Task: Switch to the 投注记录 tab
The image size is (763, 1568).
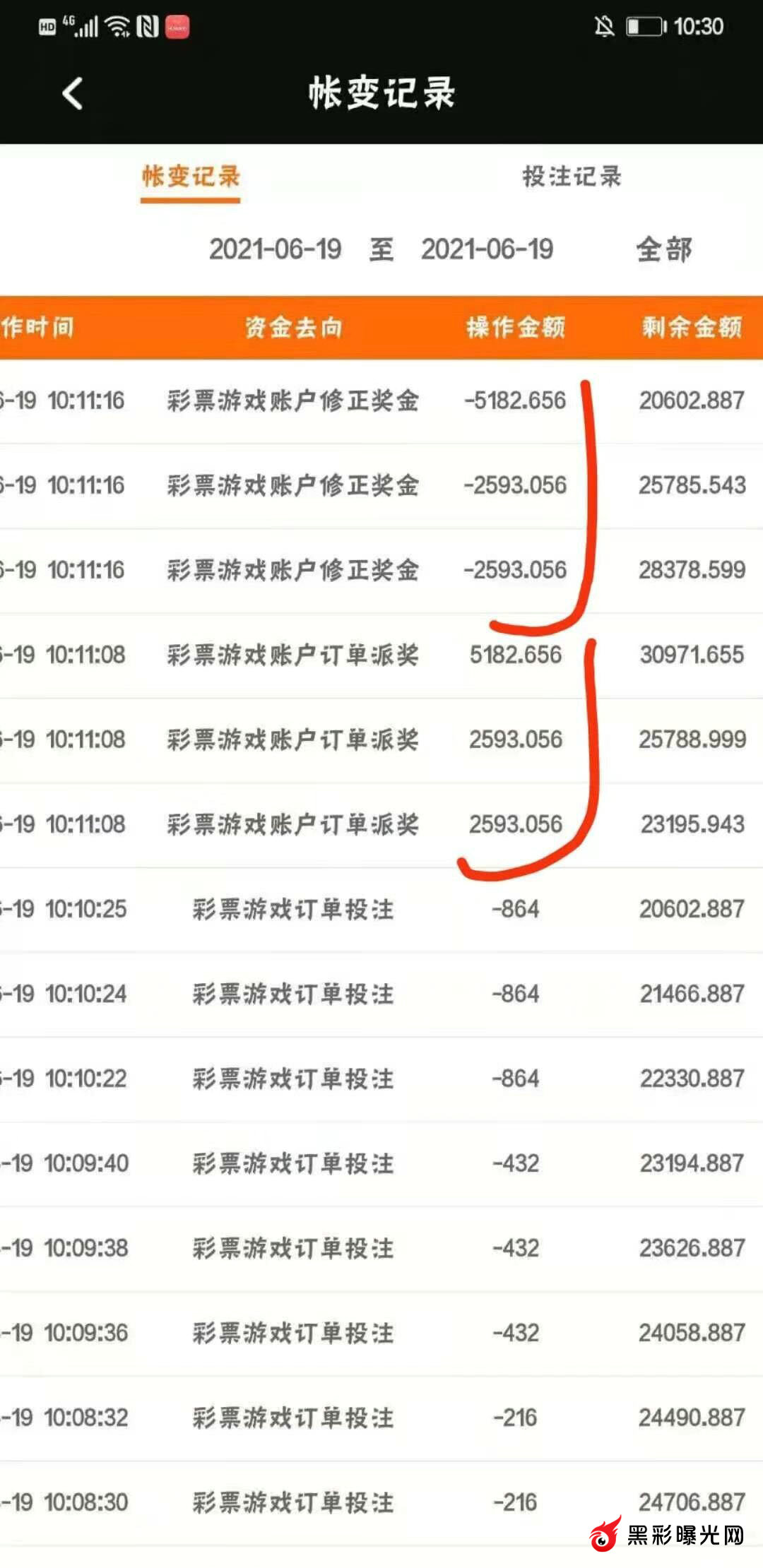Action: pos(572,177)
